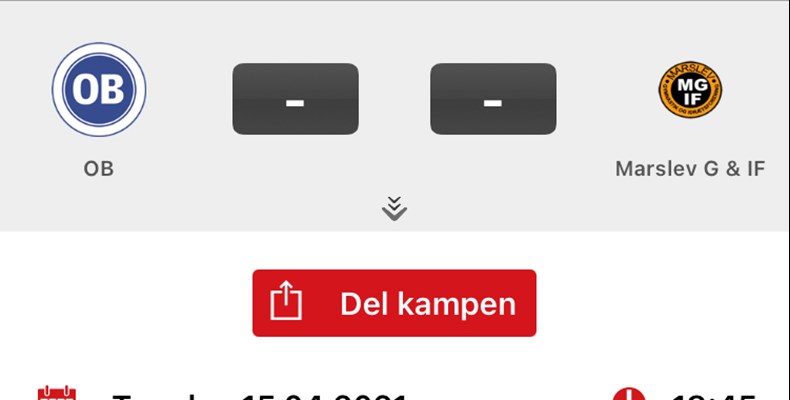Enter the score for OB
This screenshot has height=400, width=790.
click(x=295, y=99)
